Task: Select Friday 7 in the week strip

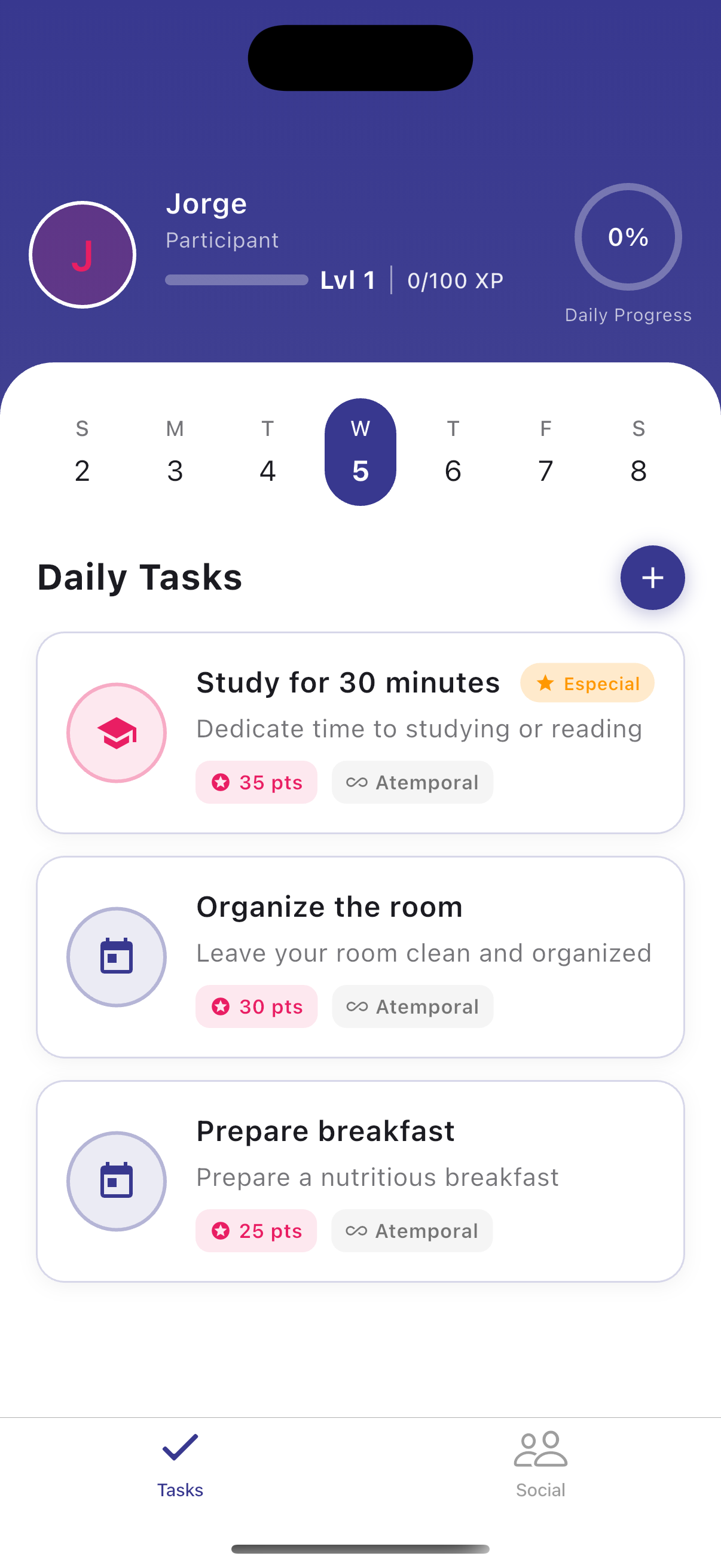Action: (x=545, y=452)
